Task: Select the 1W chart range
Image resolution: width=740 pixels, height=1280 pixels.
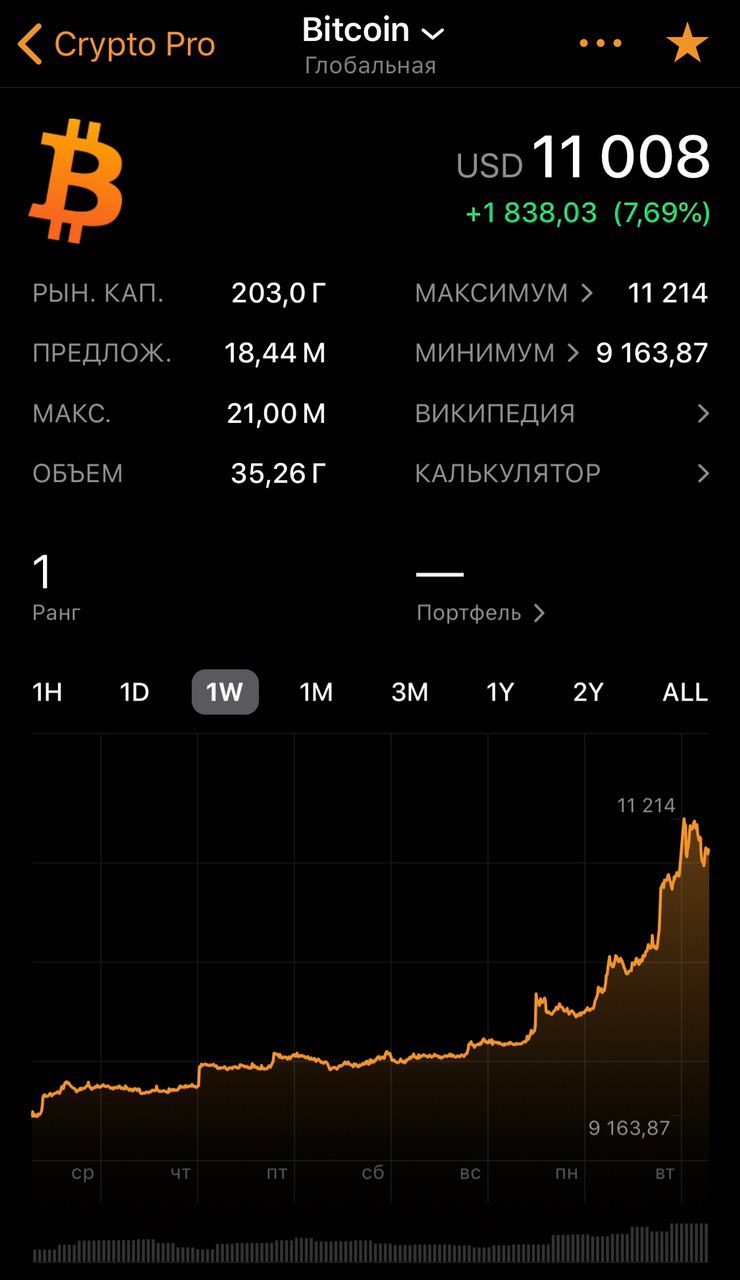Action: (x=225, y=692)
